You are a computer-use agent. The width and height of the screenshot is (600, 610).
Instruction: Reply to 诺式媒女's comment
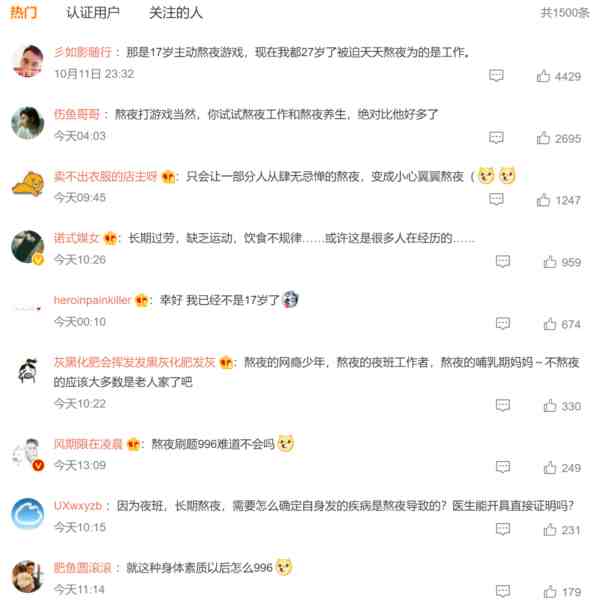(x=503, y=262)
